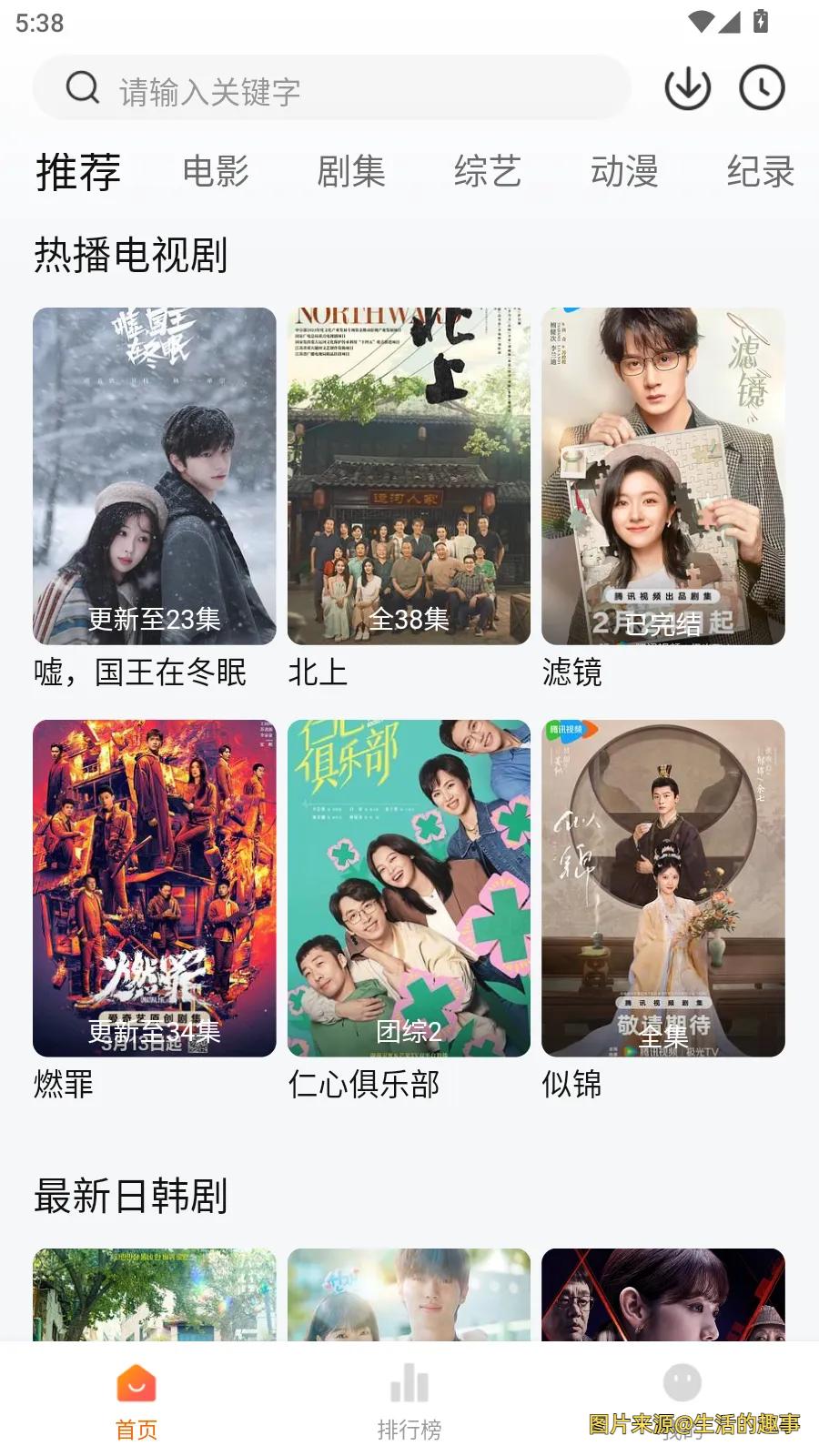This screenshot has height=1456, width=819.
Task: Open the show 仁心俱乐部
Action: [x=409, y=888]
